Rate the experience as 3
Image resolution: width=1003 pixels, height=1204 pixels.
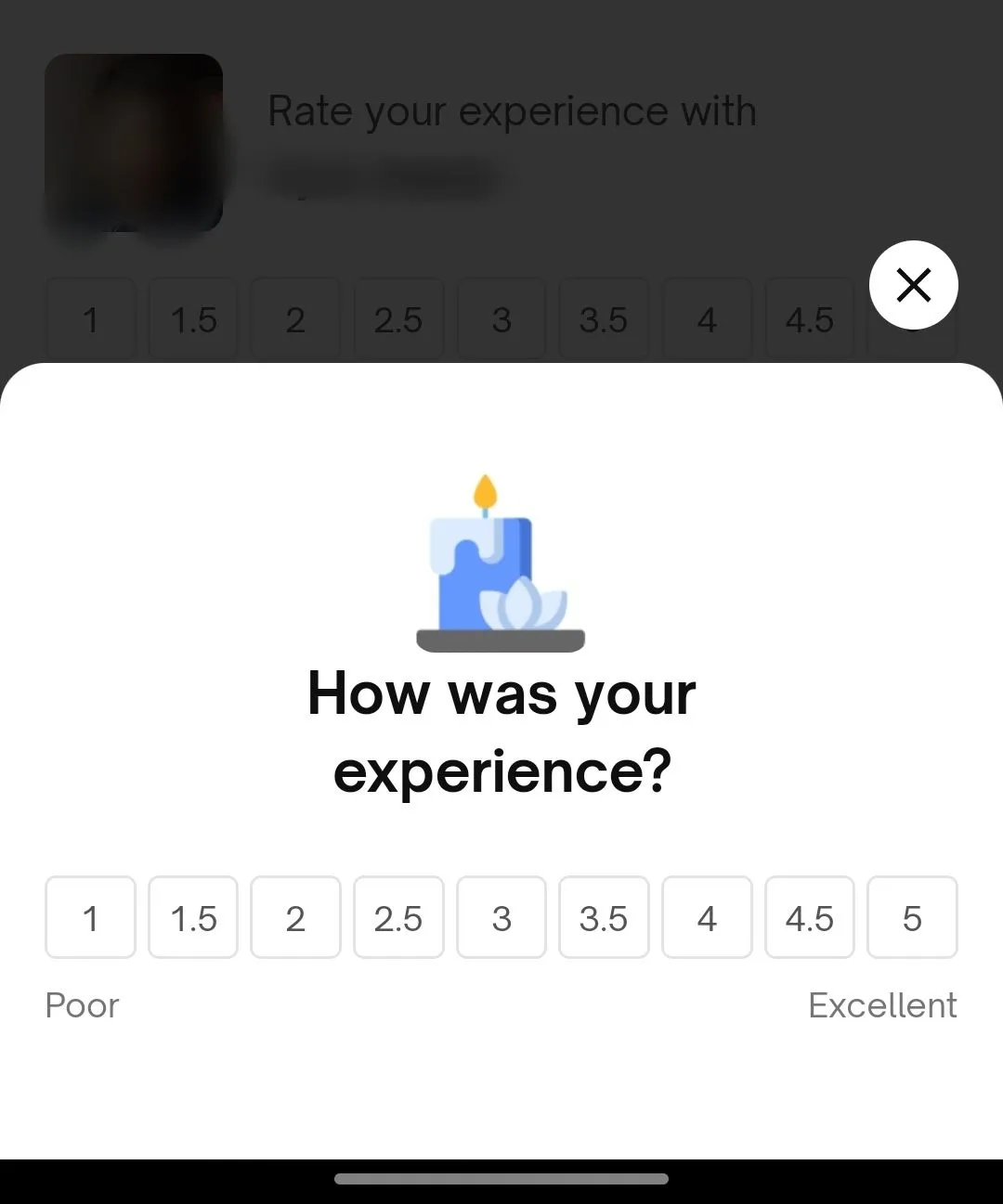click(501, 918)
